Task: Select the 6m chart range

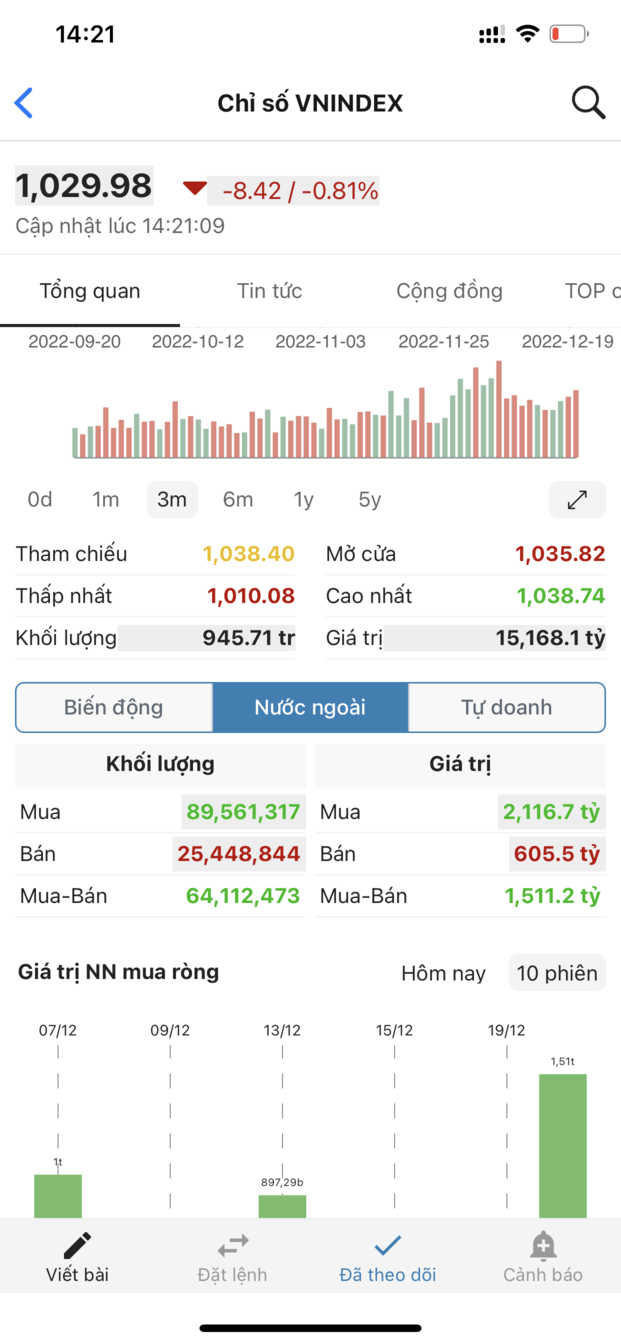Action: 238,500
